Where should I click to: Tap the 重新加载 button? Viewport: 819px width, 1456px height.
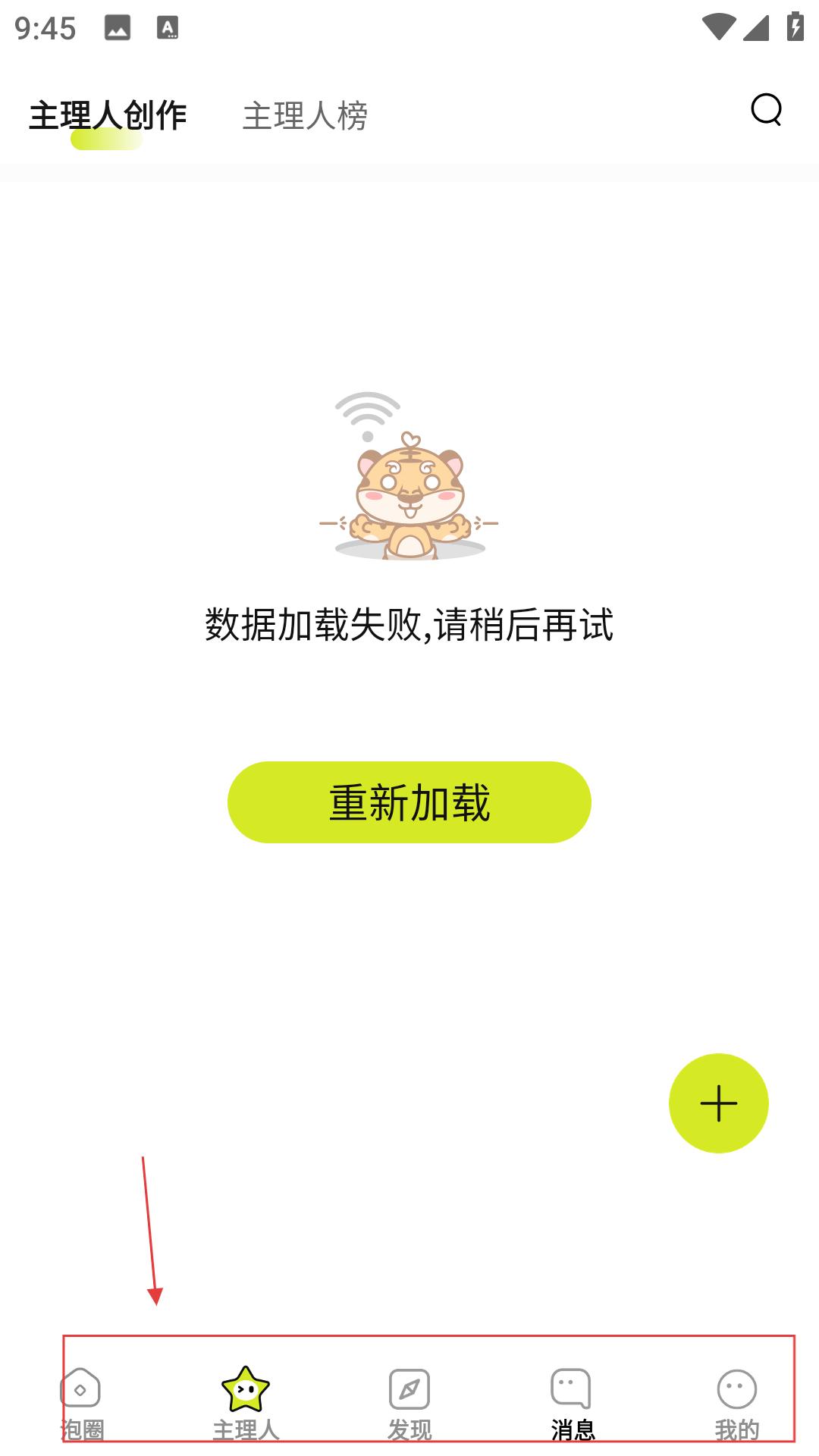pyautogui.click(x=409, y=802)
